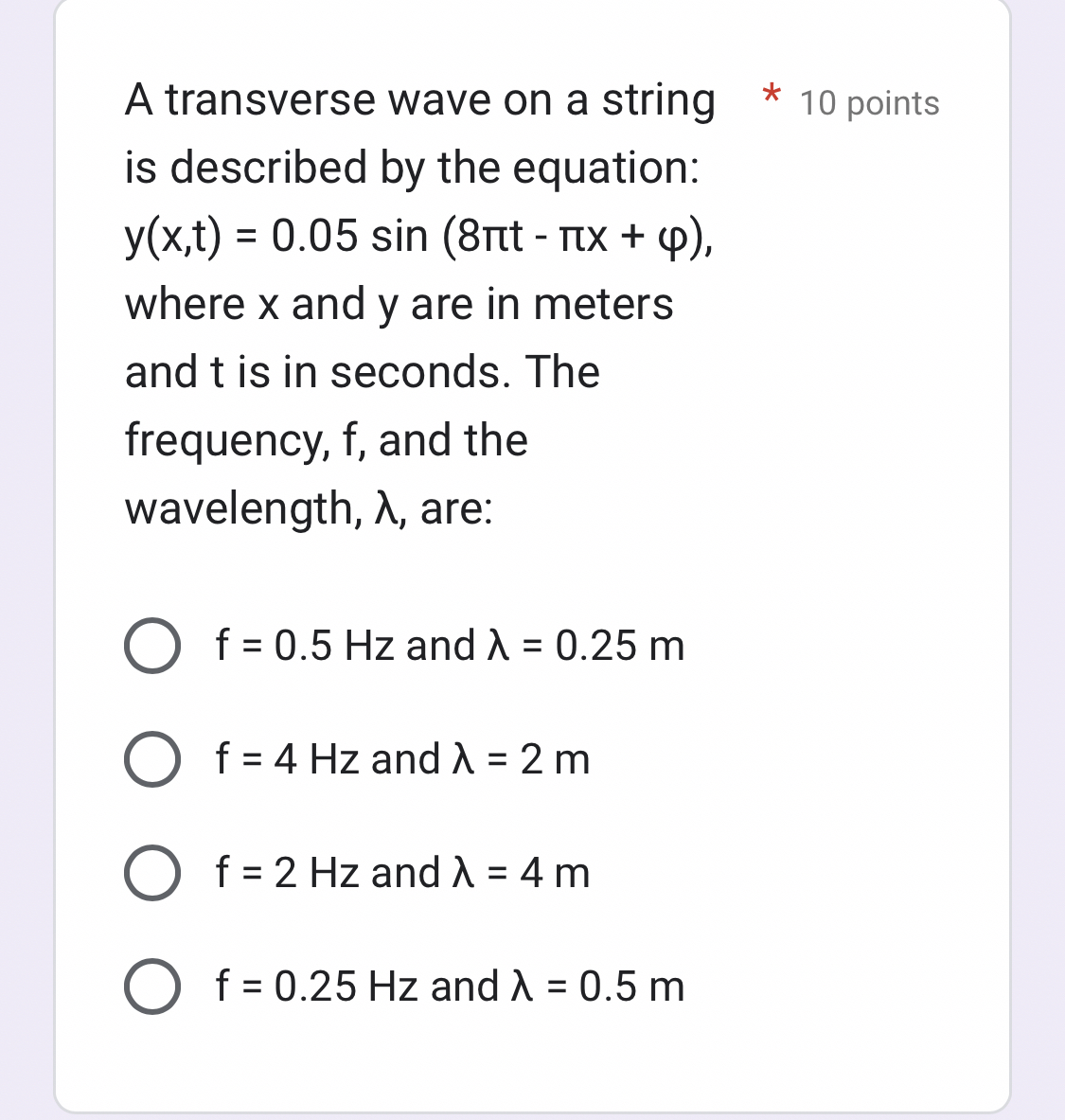Click the text 'and t is in seconds. The'

(x=362, y=372)
